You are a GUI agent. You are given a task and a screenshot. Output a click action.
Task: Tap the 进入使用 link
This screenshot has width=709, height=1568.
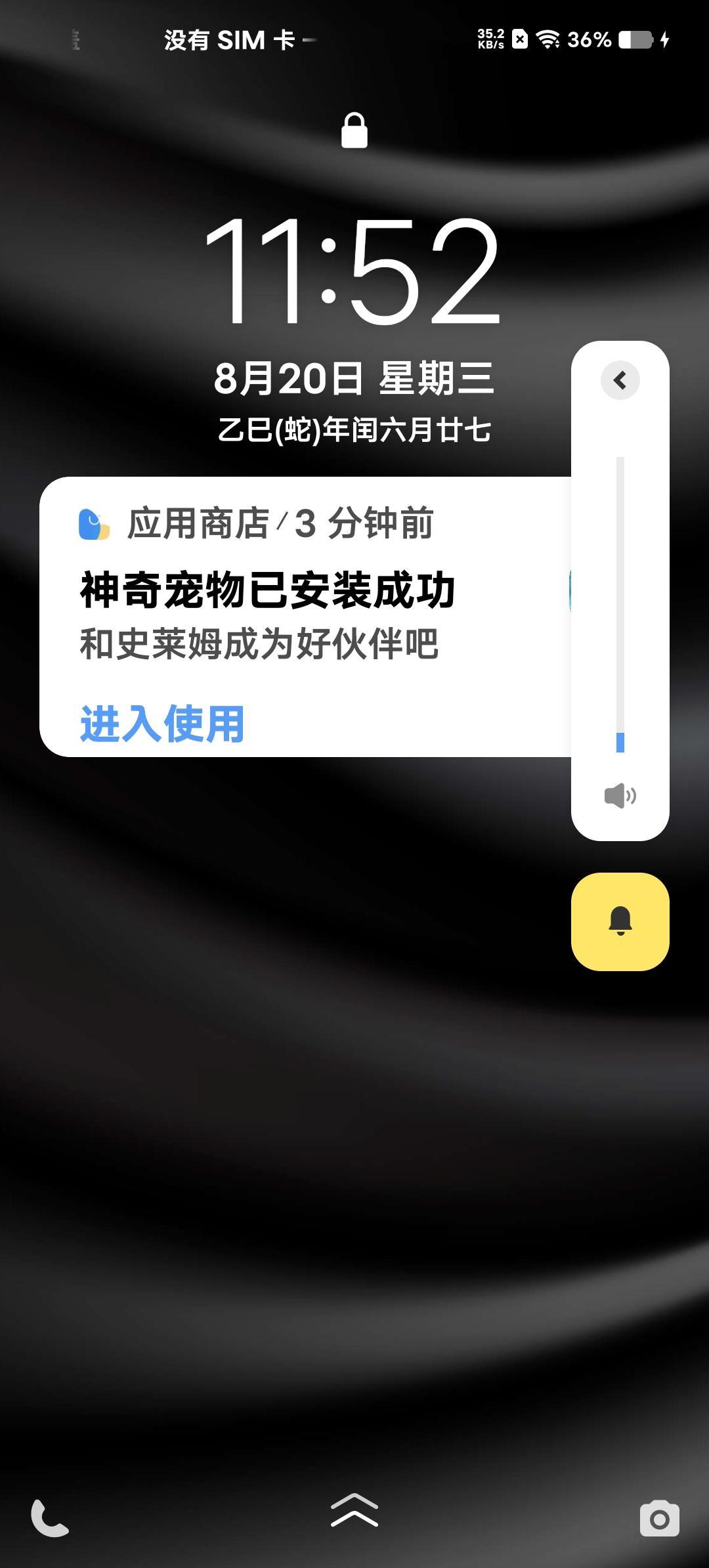pos(161,724)
